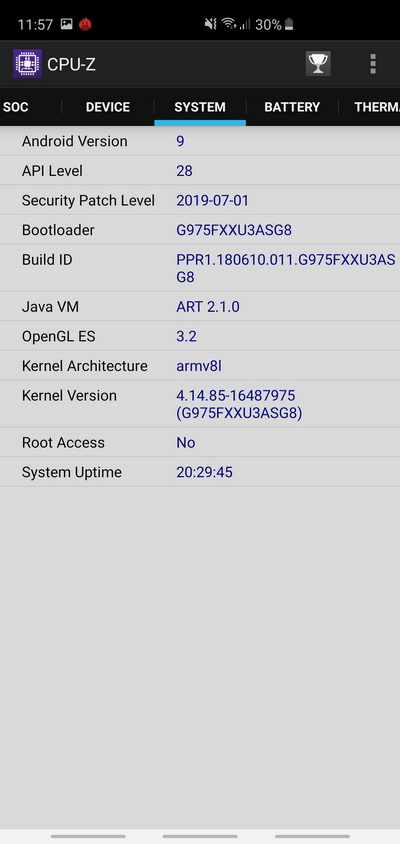Viewport: 400px width, 844px height.
Task: Open the THERMAL tab
Action: 376,107
